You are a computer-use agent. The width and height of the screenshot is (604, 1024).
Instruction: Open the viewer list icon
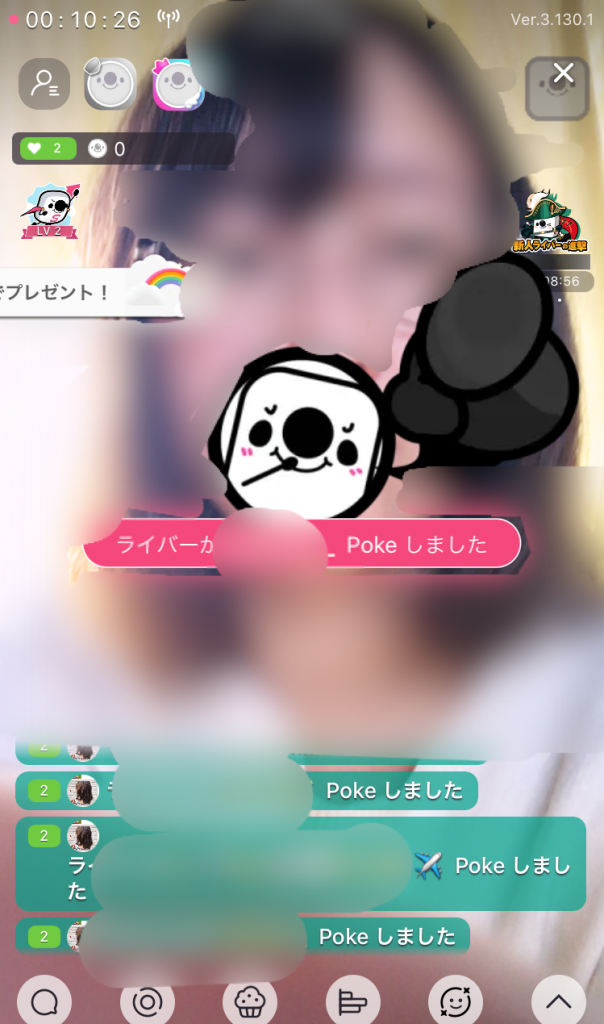coord(44,84)
